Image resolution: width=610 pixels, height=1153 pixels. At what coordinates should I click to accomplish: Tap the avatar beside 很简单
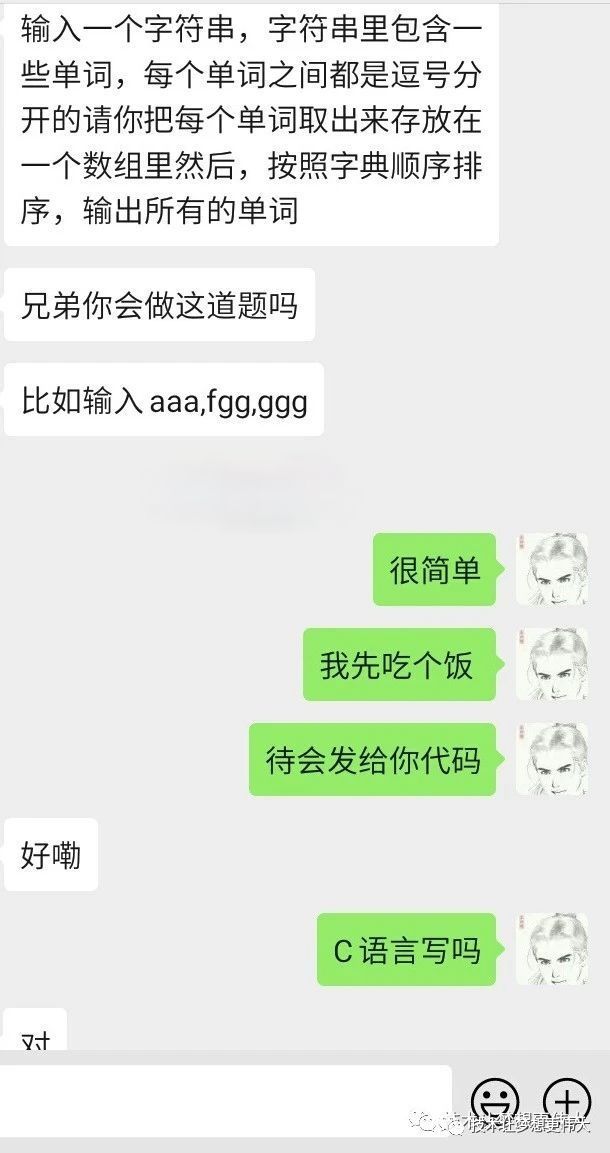point(552,569)
